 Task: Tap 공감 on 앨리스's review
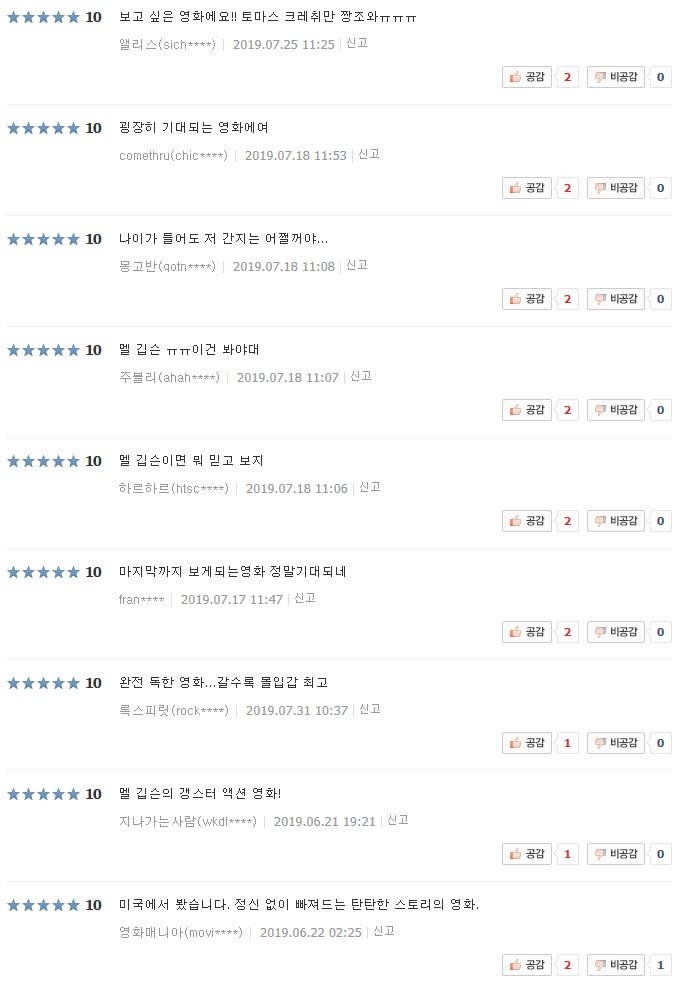pyautogui.click(x=527, y=77)
